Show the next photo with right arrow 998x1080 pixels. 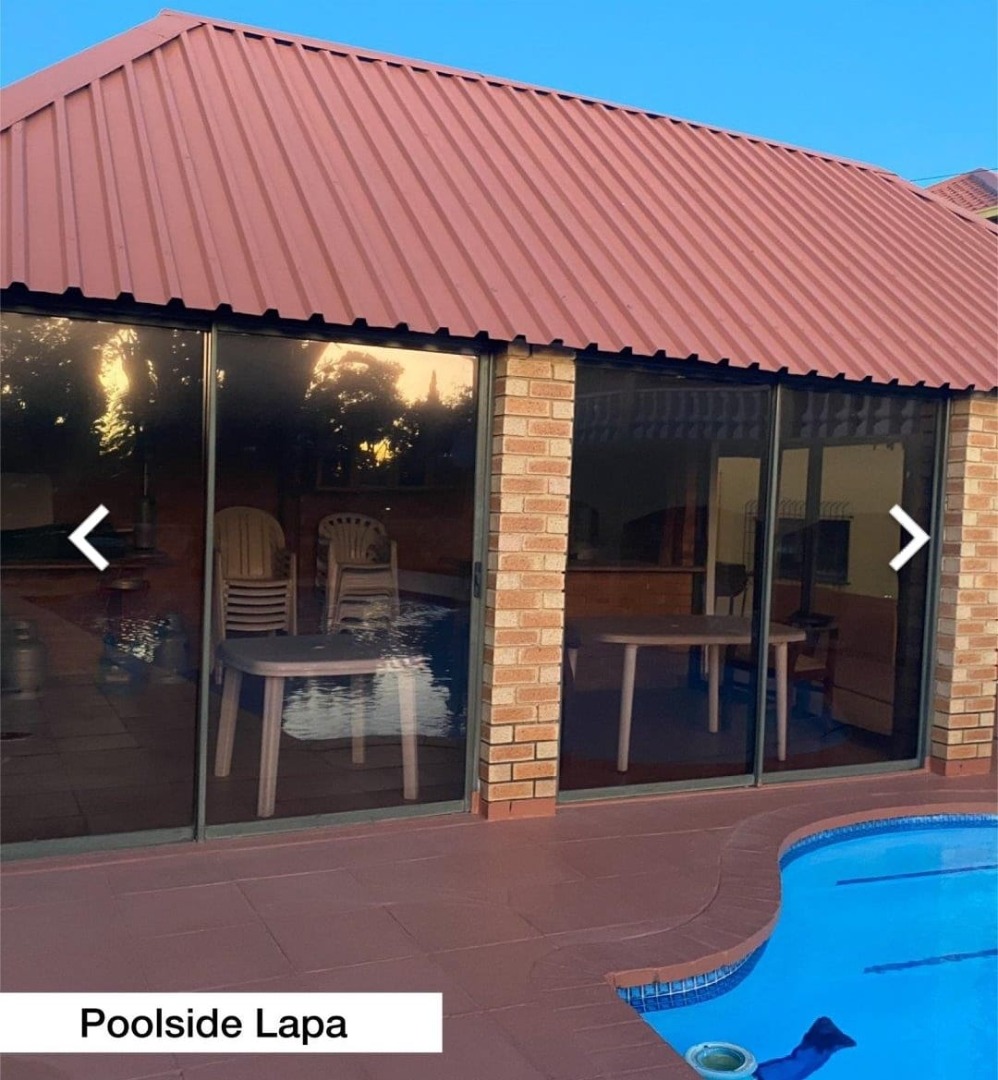coord(908,538)
